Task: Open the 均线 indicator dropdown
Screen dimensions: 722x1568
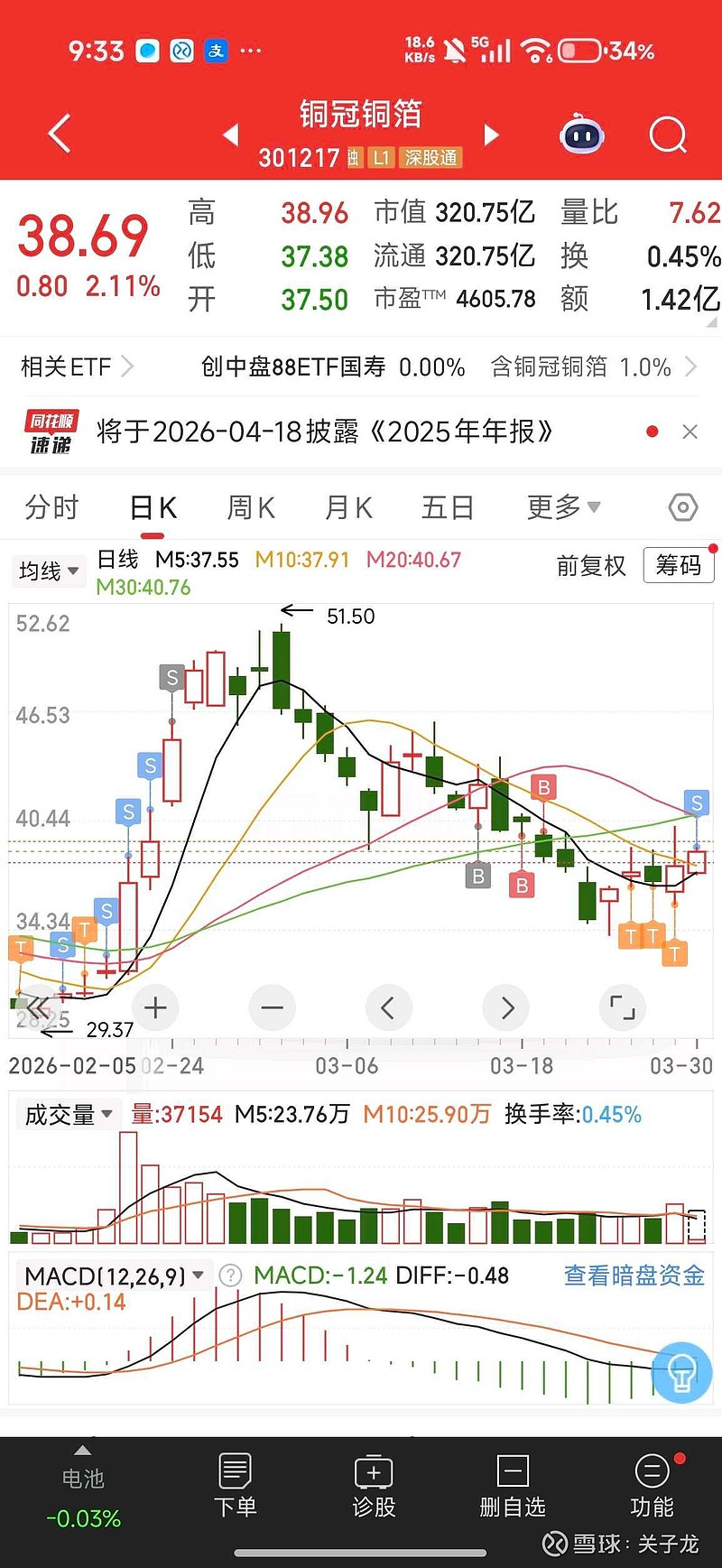Action: click(x=49, y=571)
